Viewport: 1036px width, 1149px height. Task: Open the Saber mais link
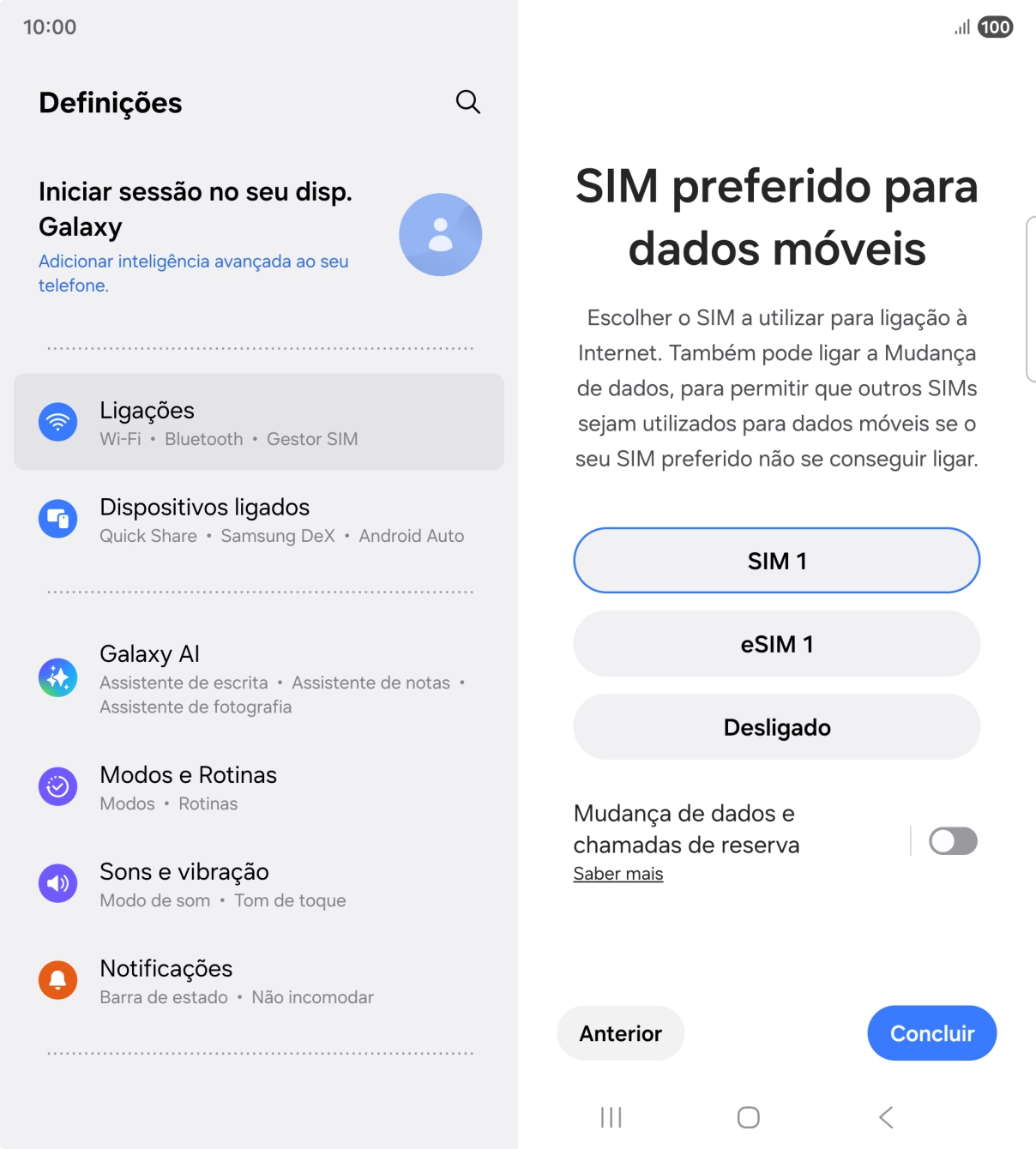point(617,874)
